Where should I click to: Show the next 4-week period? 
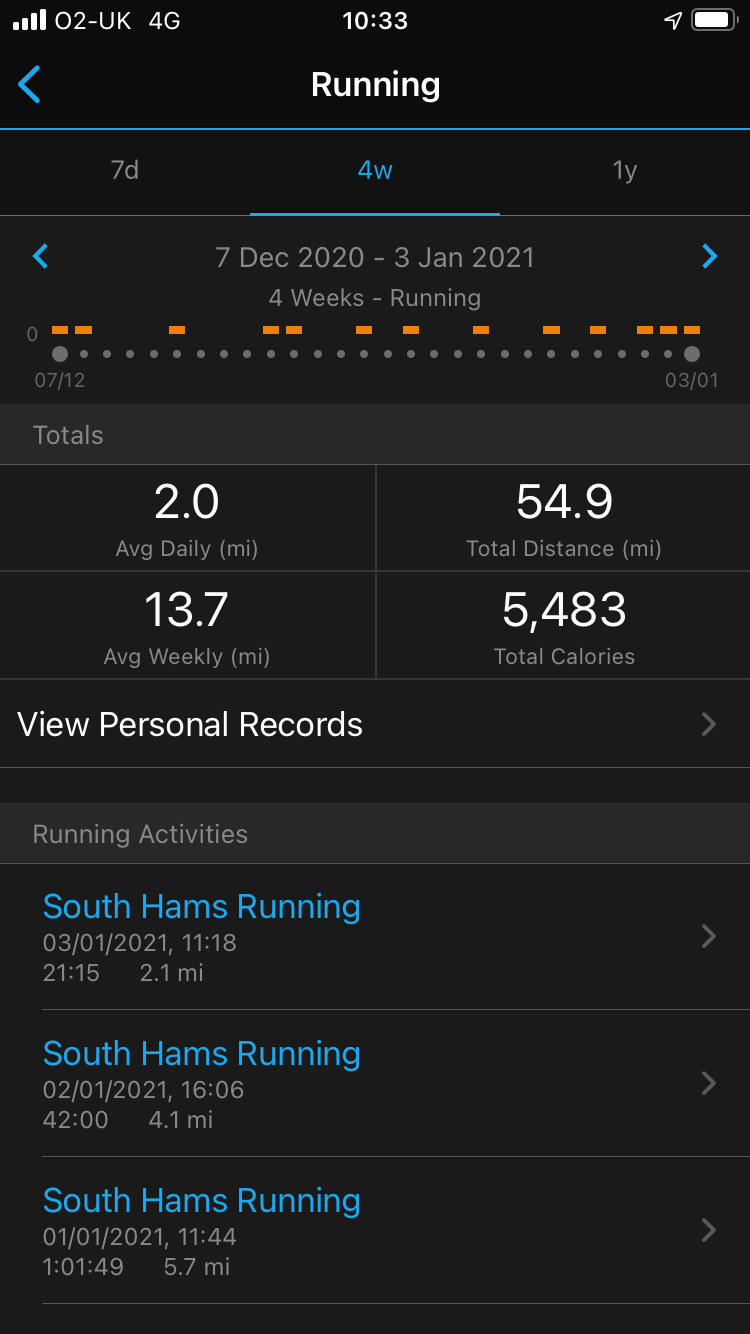pyautogui.click(x=709, y=257)
